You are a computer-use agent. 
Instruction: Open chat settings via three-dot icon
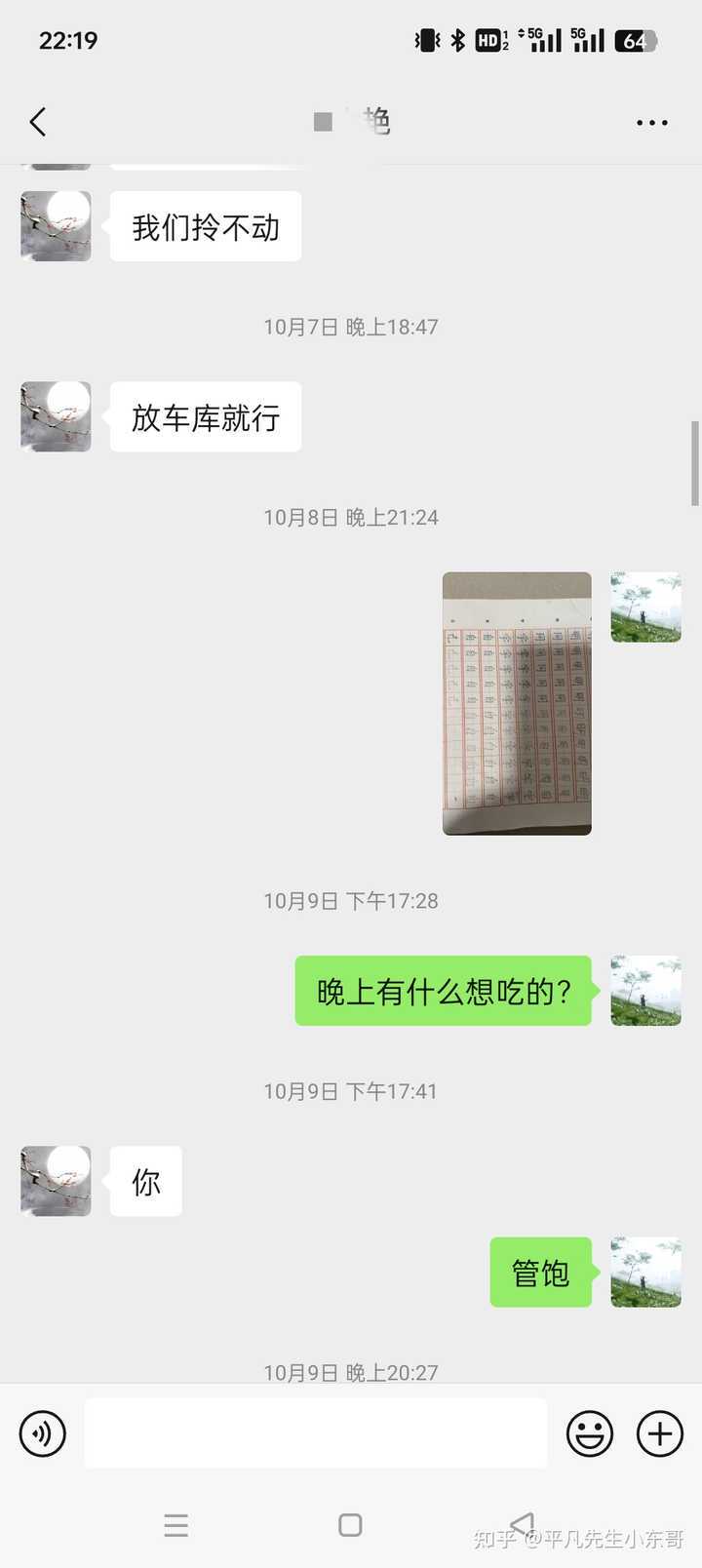(x=649, y=122)
